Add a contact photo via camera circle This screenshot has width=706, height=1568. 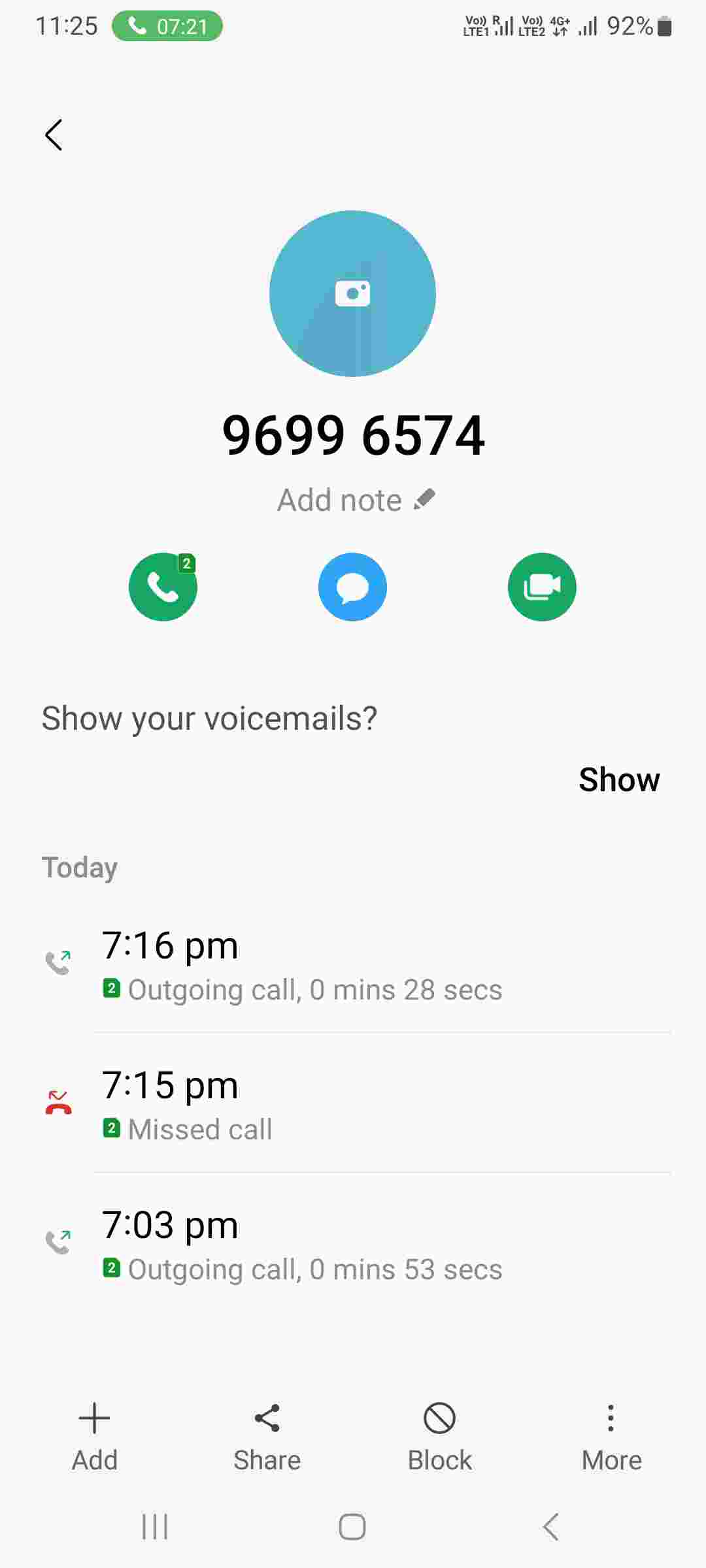click(x=352, y=293)
